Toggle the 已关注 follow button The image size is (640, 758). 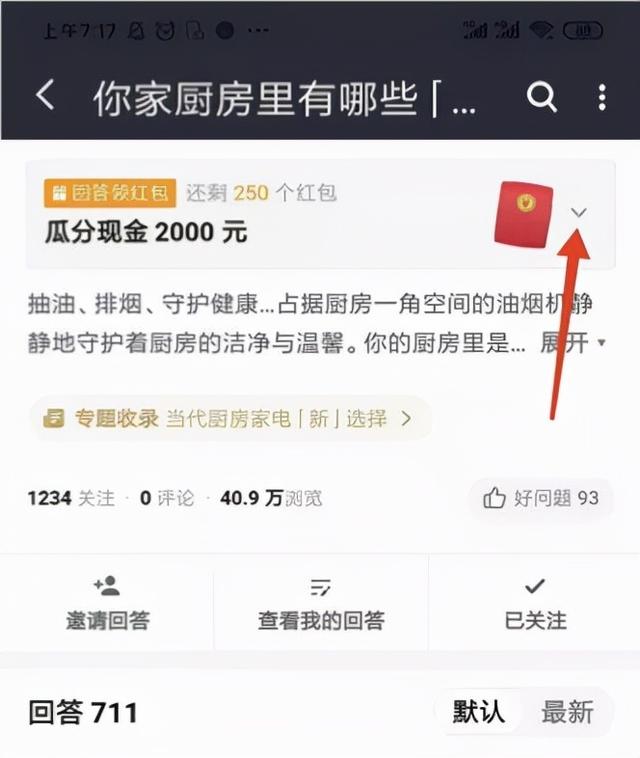[x=535, y=604]
